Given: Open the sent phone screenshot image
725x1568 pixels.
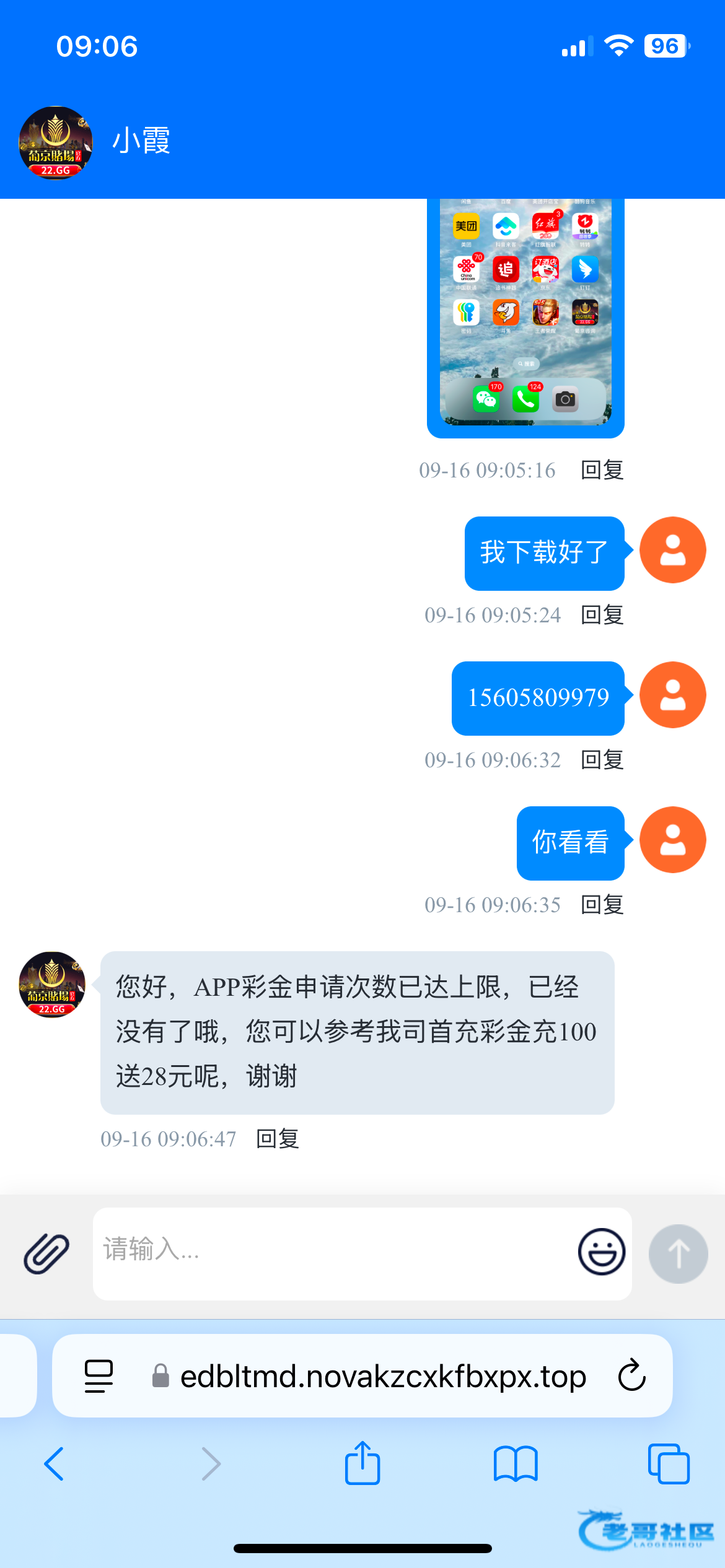Looking at the screenshot, I should 525,316.
